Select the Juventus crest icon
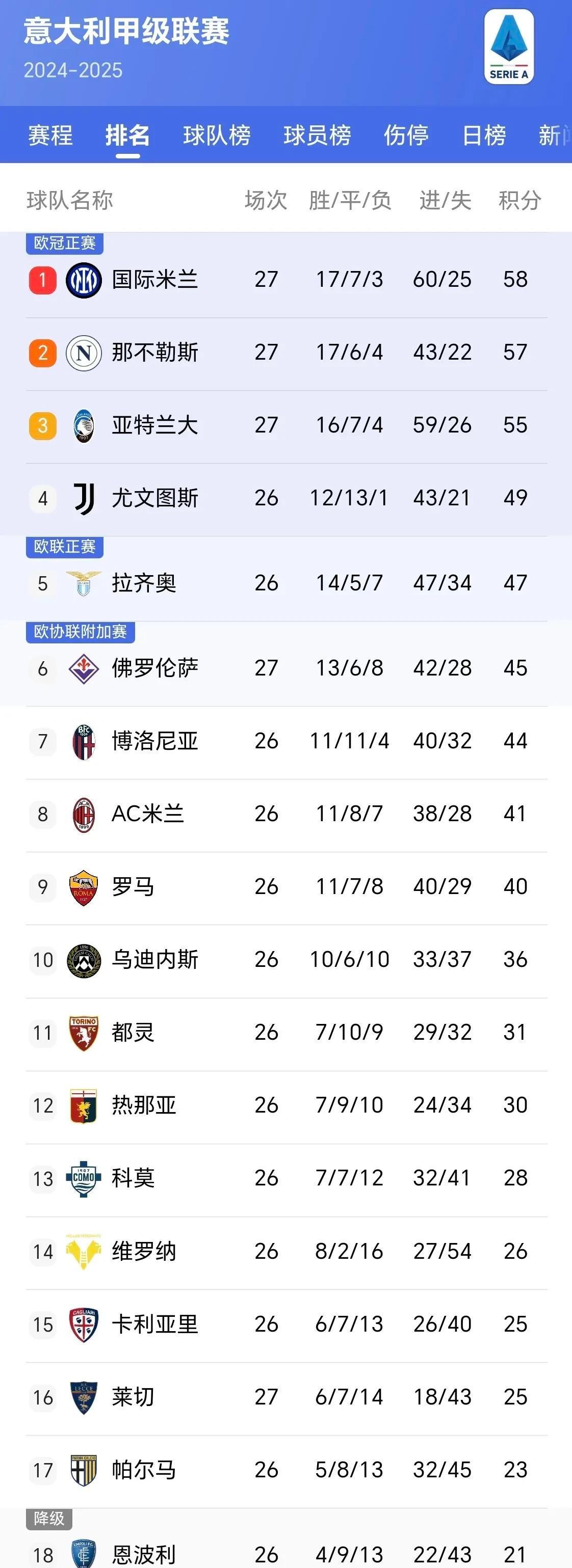572x1568 pixels. [84, 497]
